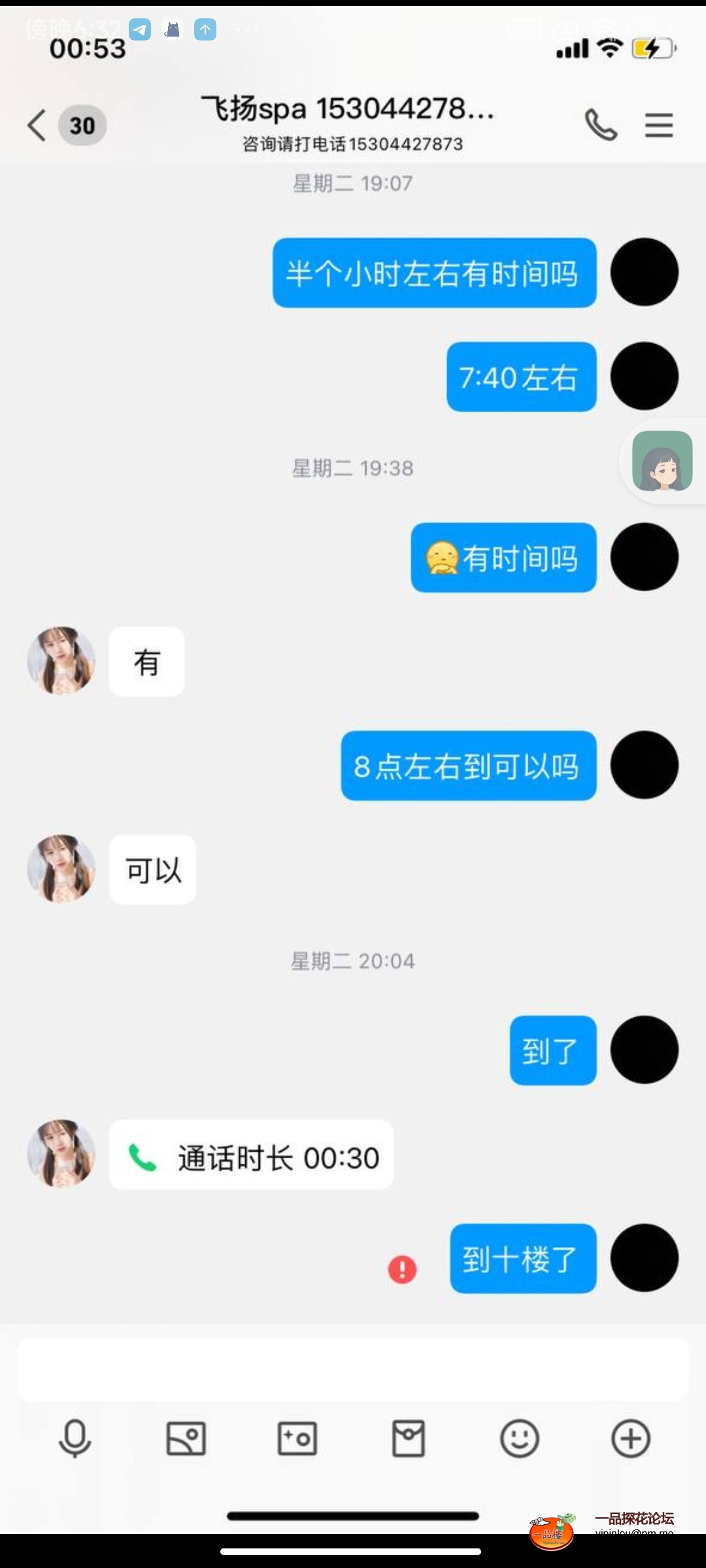The image size is (706, 1568).
Task: Send a red packet
Action: point(409,1438)
